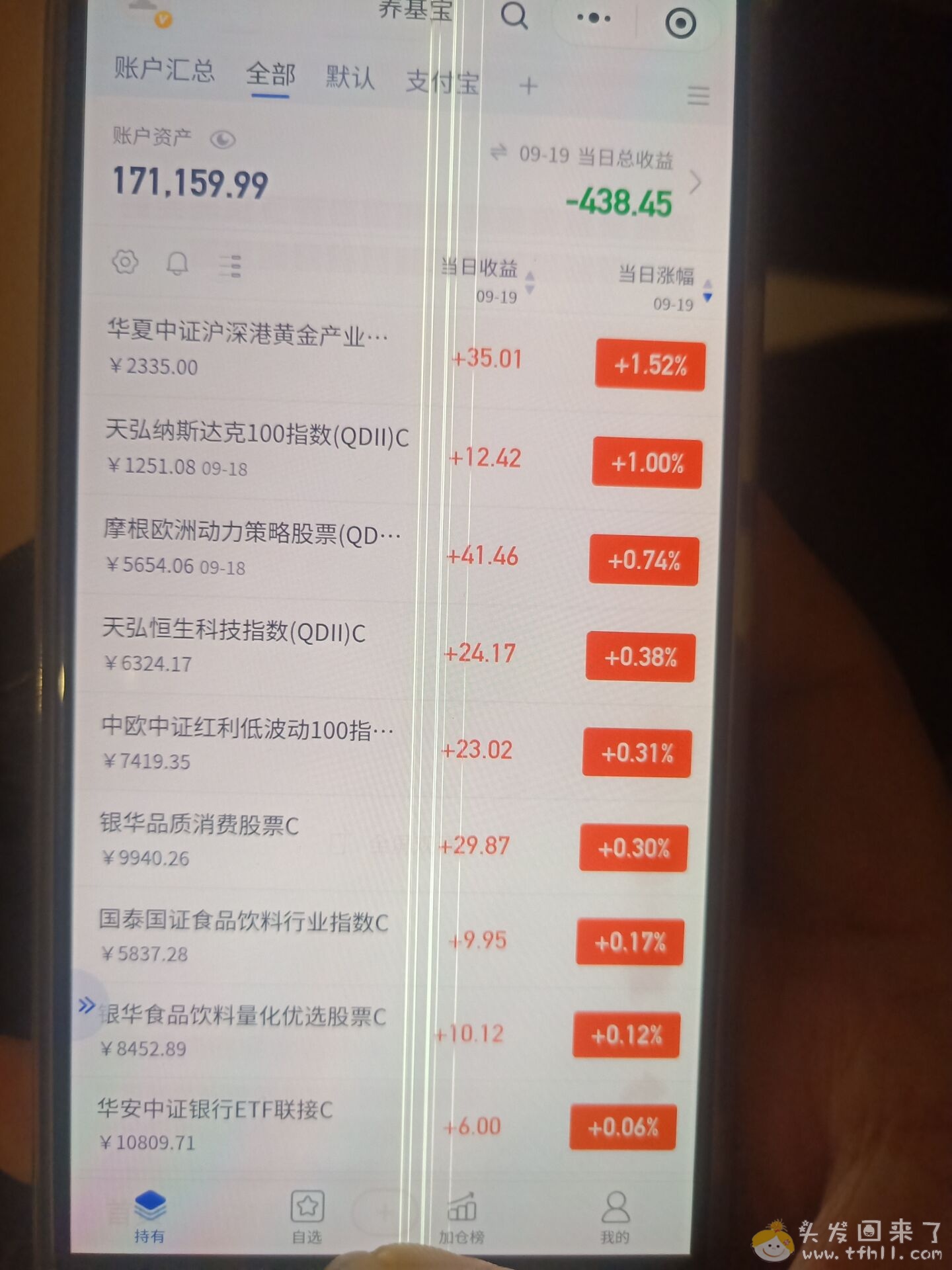Viewport: 952px width, 1270px height.
Task: Switch to the 支付宝 account tab
Action: [442, 82]
